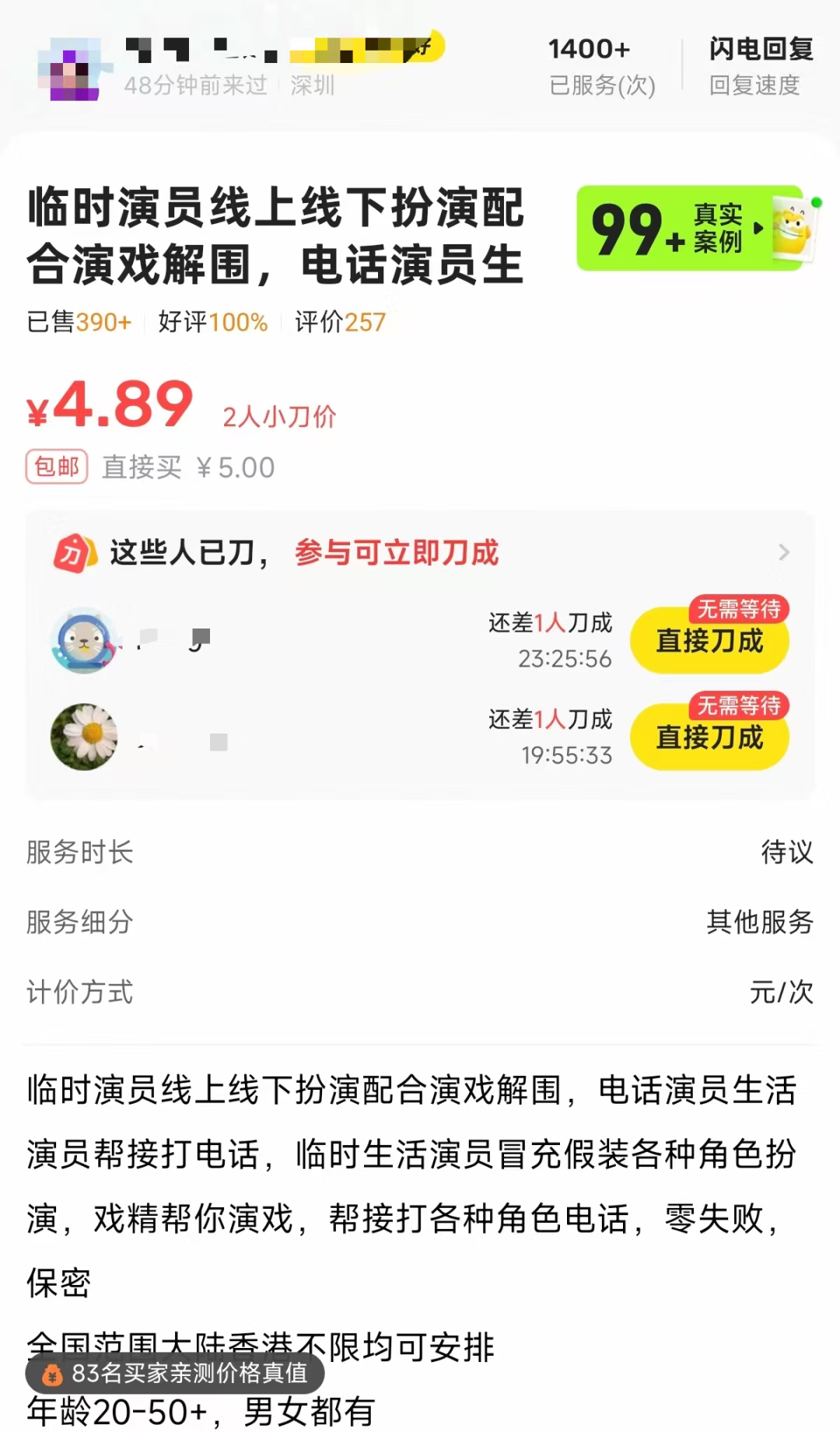Screen dimensions: 840x1432
Task: Expand the 这些人已刀 group list chevron
Action: tap(784, 552)
